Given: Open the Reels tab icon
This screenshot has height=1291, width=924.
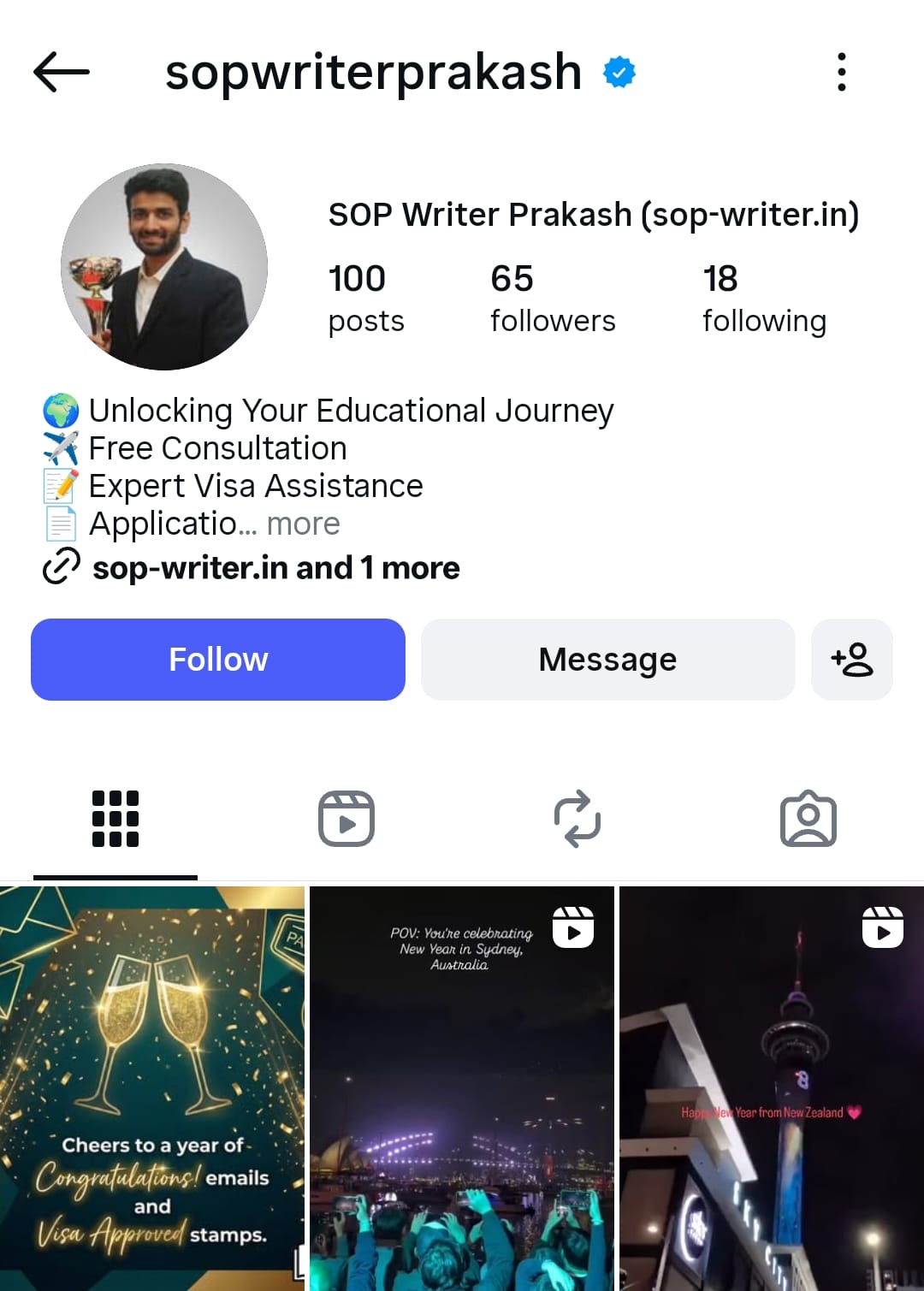Looking at the screenshot, I should [346, 818].
